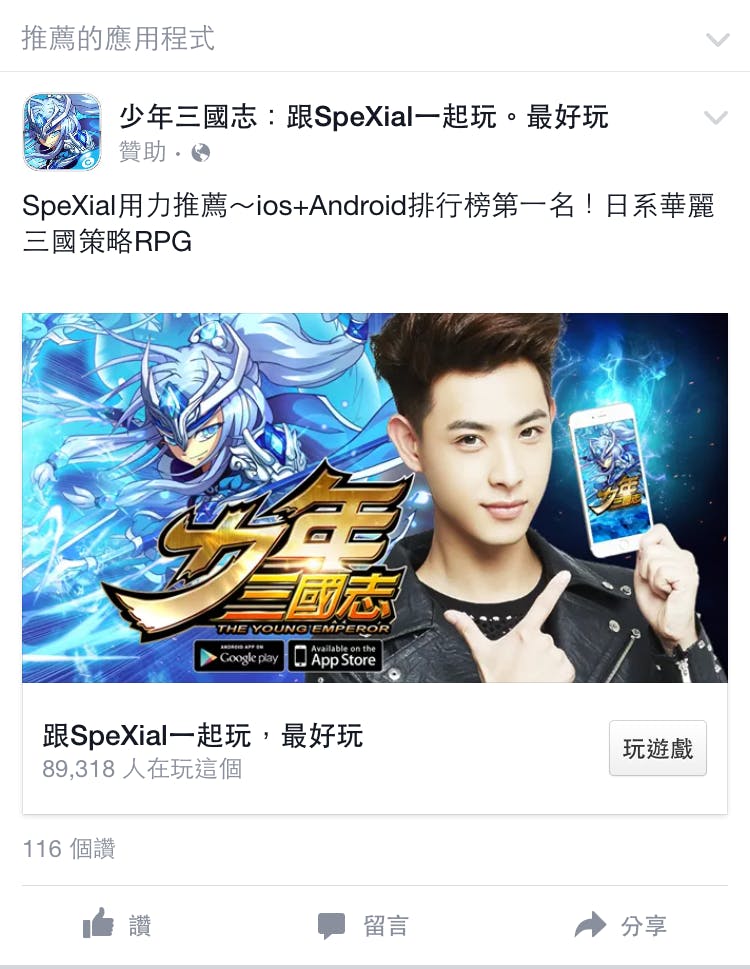Open the 少年三國志 app icon
Viewport: 750px width, 969px height.
62,132
